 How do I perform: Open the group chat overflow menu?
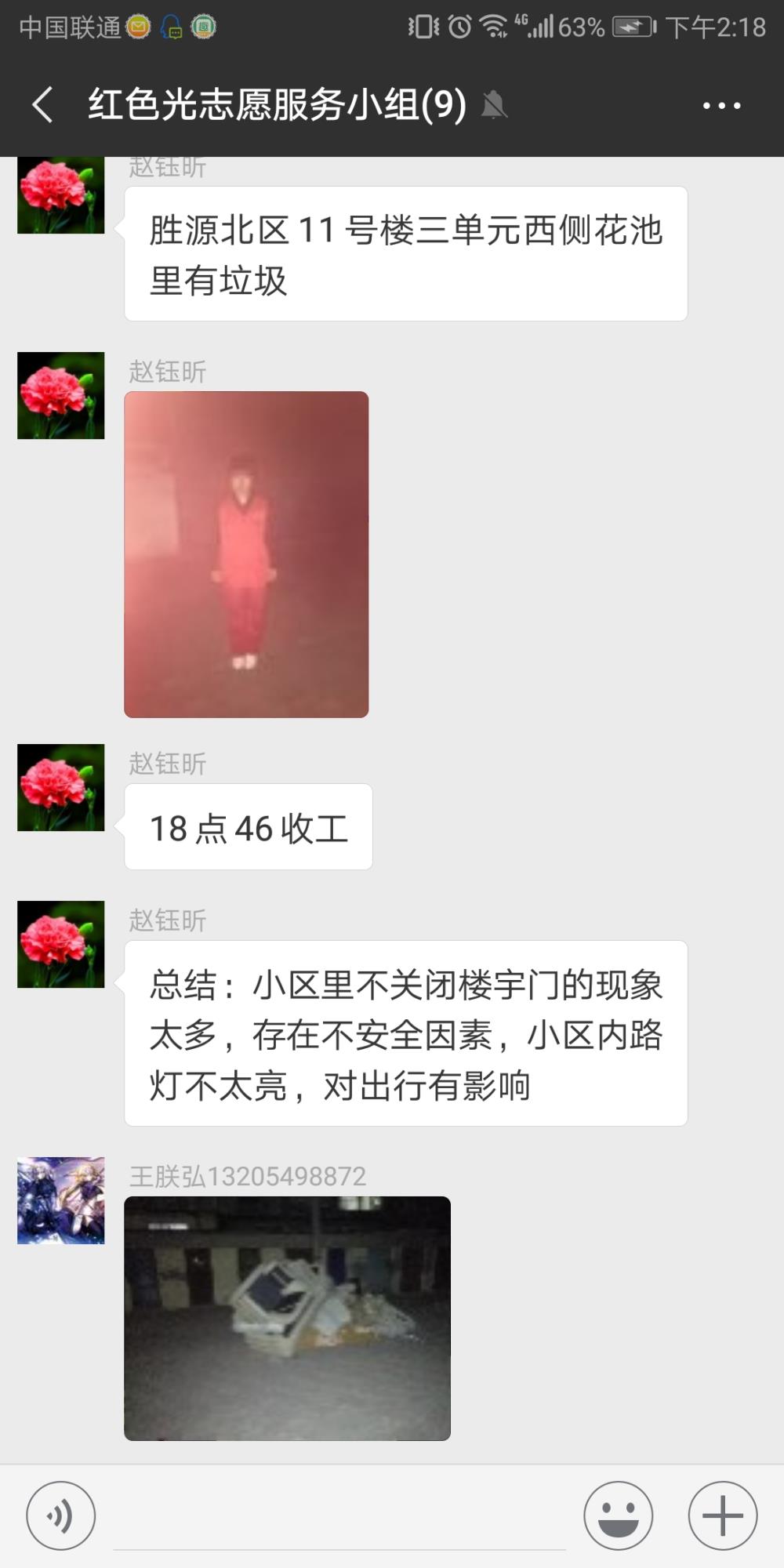(x=721, y=105)
